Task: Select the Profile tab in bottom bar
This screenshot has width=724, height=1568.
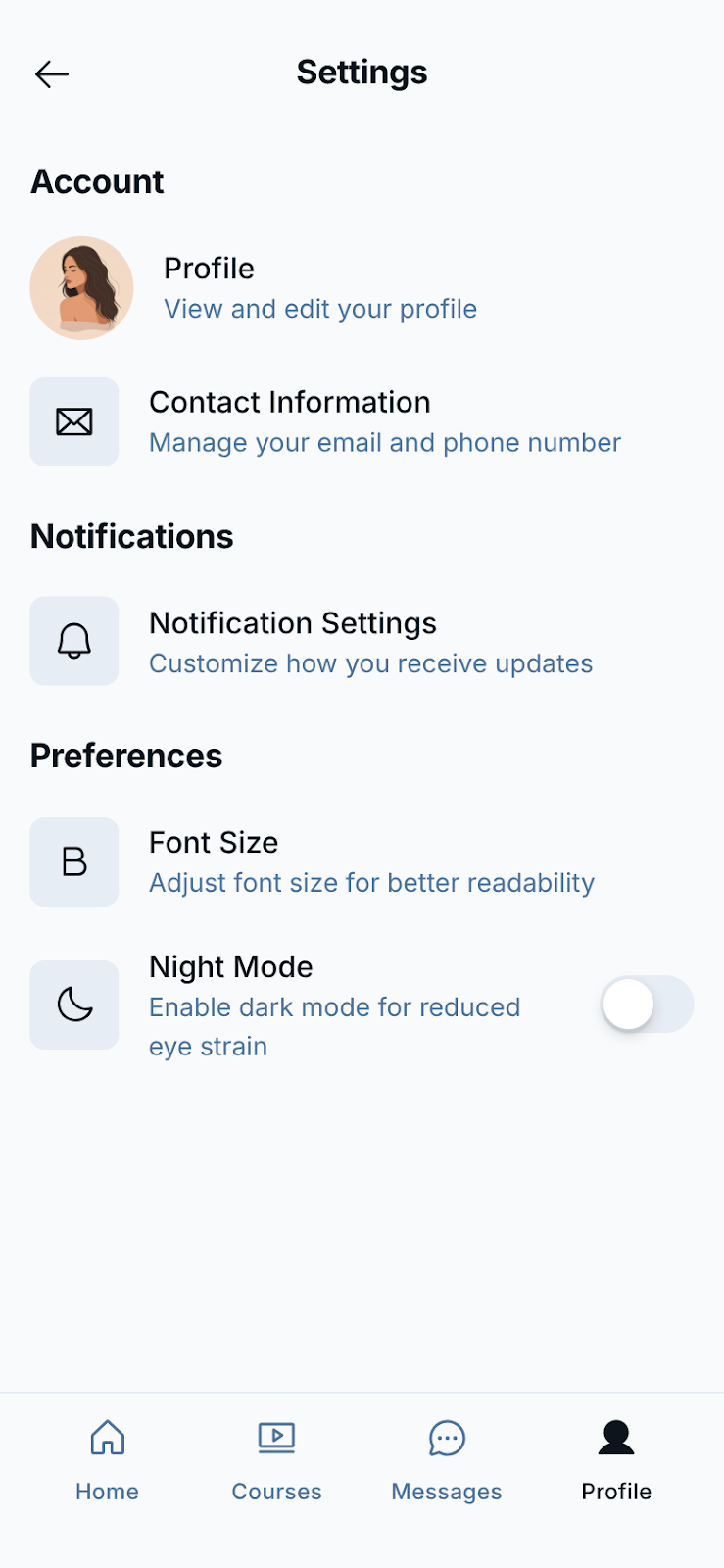Action: [616, 1460]
